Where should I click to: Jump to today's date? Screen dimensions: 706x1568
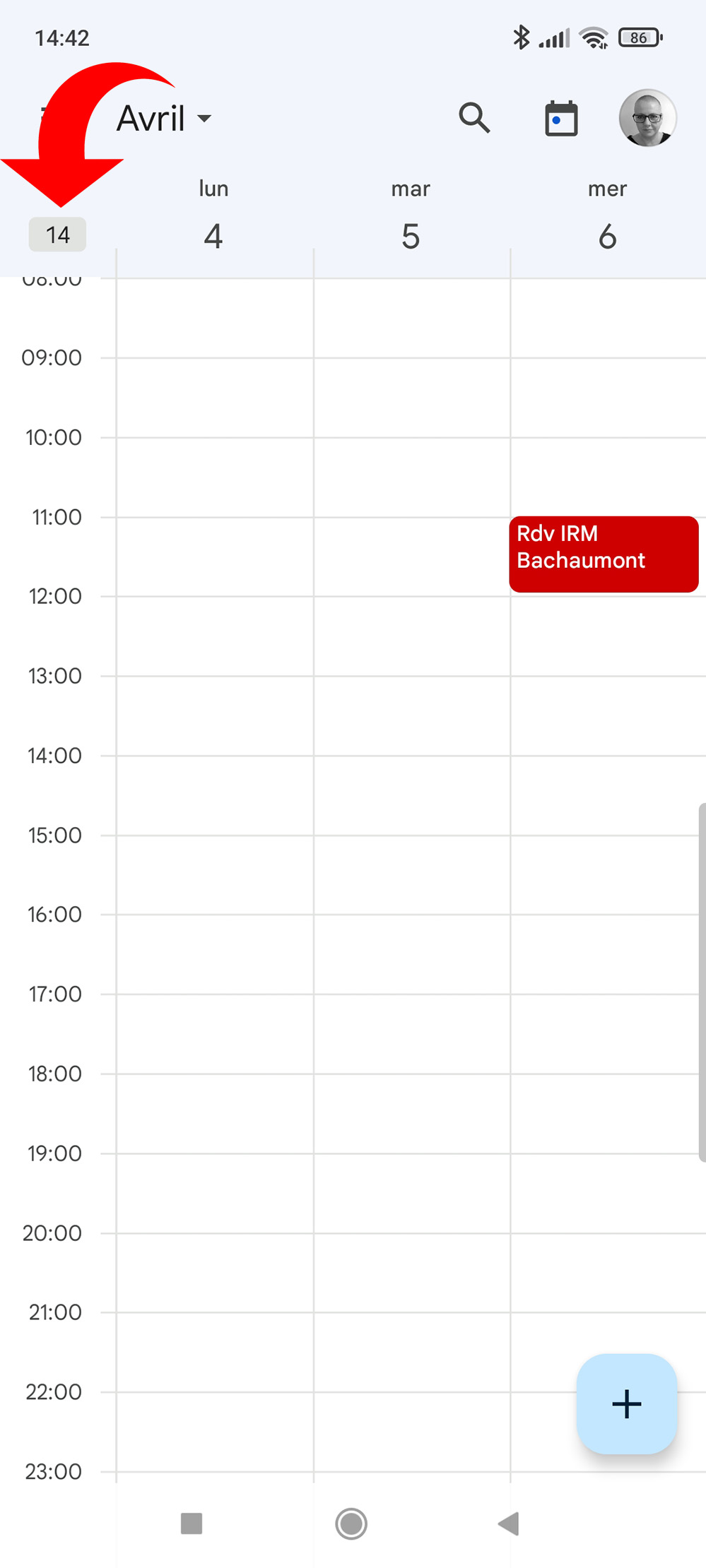pos(561,119)
